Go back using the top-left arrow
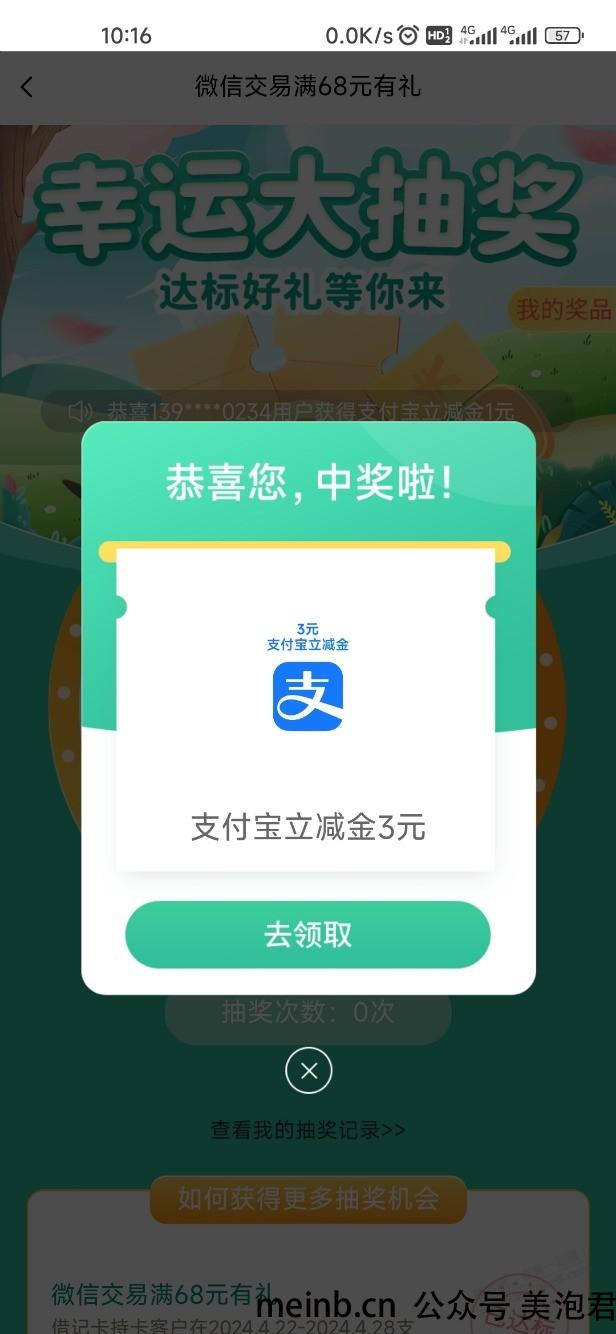The width and height of the screenshot is (616, 1334). (x=27, y=87)
